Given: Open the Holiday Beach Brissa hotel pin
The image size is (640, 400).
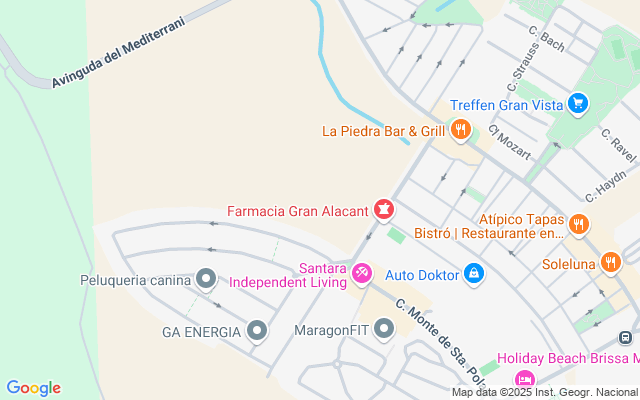Looking at the screenshot, I should tap(523, 379).
